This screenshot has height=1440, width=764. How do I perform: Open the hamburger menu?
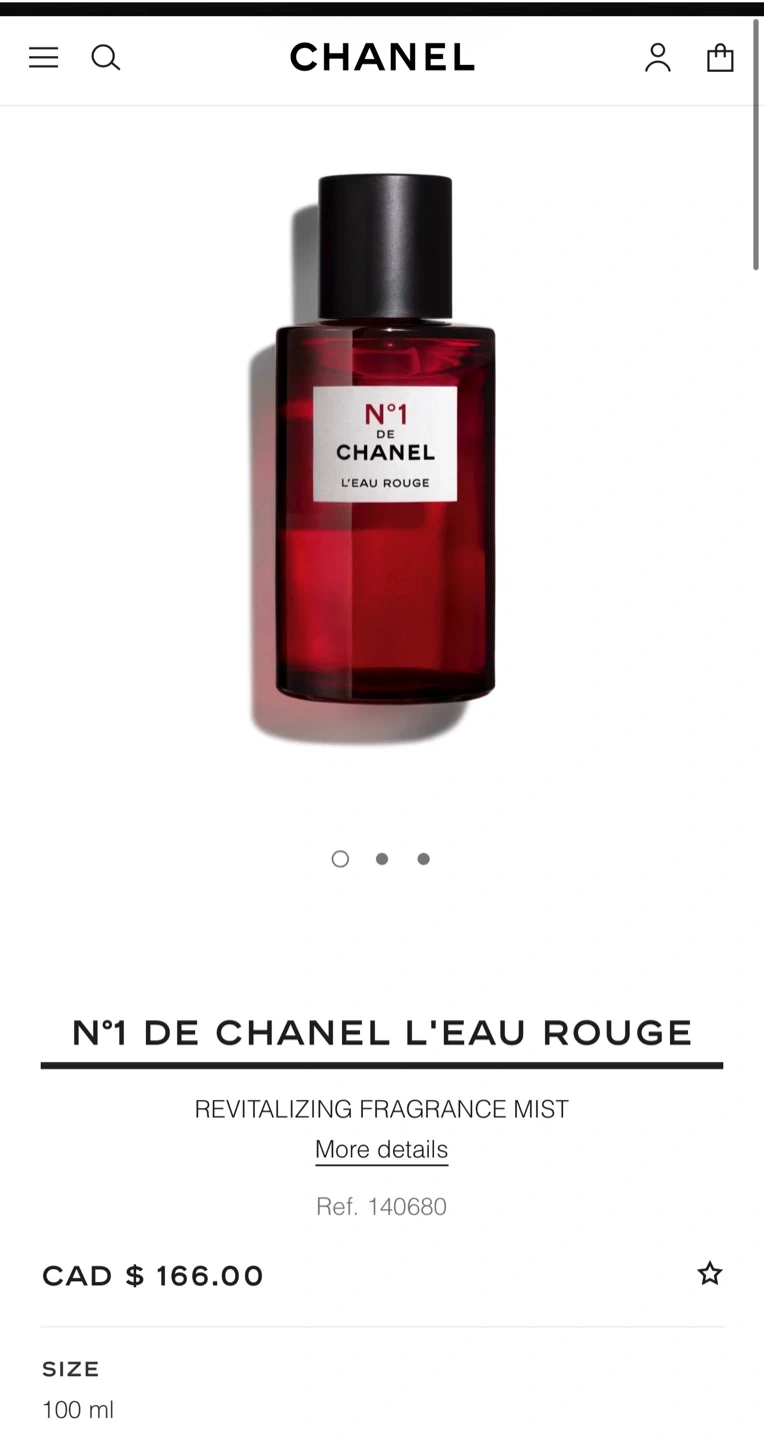(43, 58)
